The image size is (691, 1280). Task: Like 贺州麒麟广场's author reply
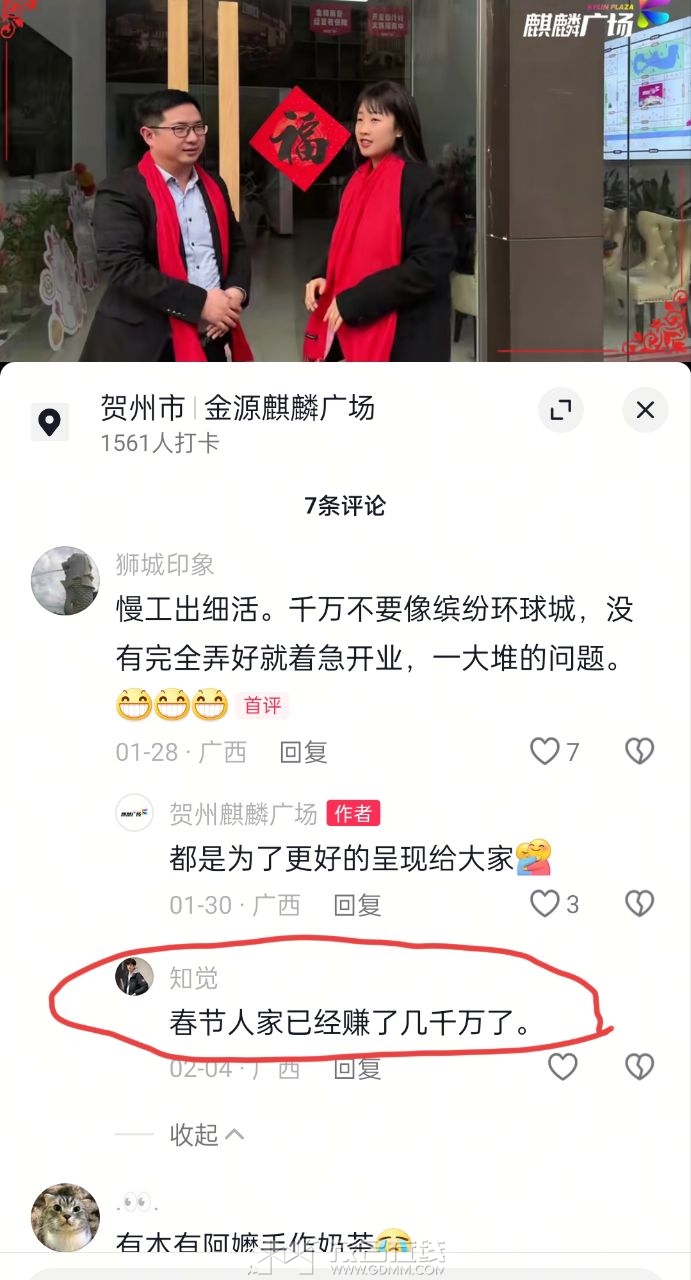pyautogui.click(x=545, y=904)
